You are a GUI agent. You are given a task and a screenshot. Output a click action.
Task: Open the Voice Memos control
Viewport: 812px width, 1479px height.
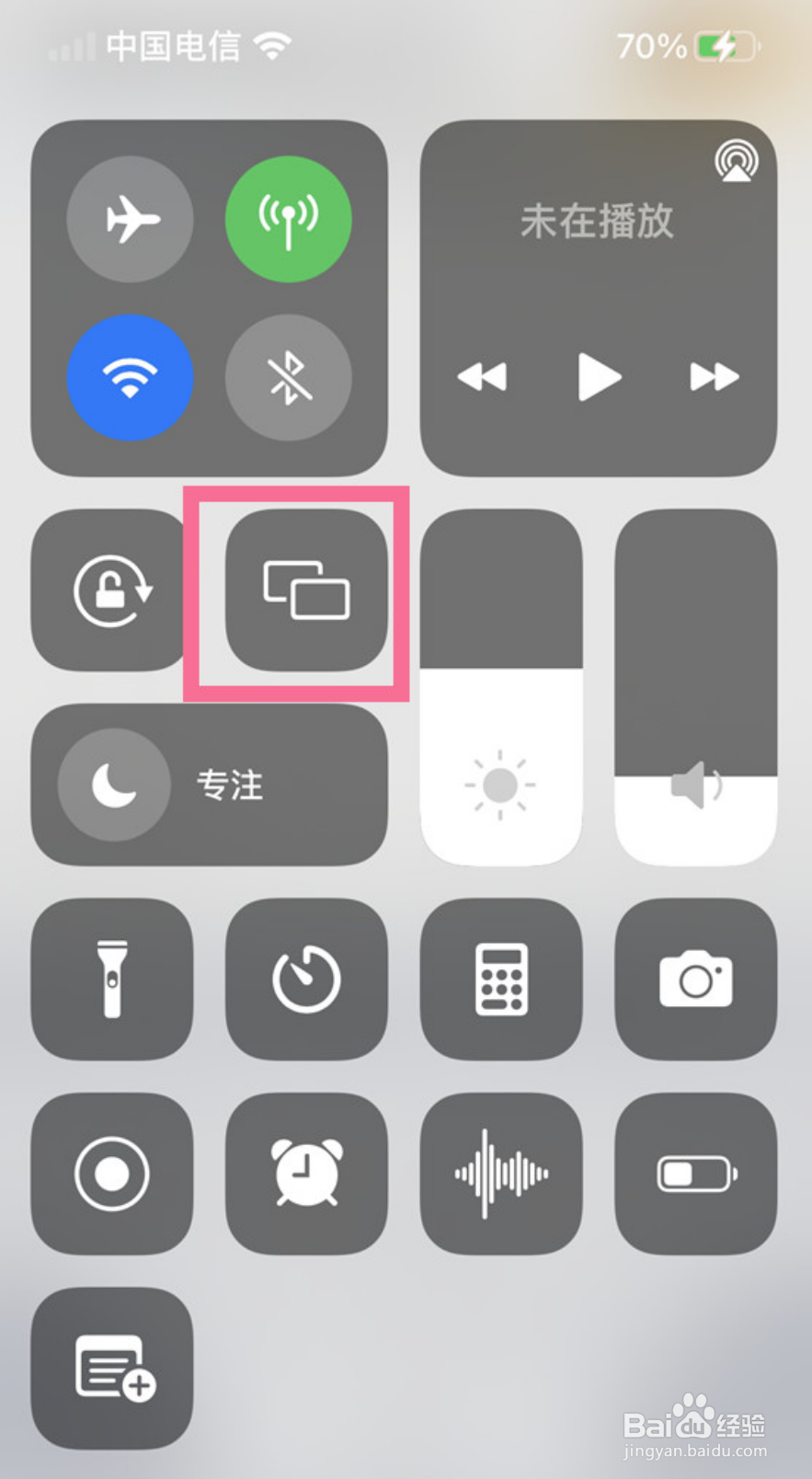pyautogui.click(x=500, y=1174)
